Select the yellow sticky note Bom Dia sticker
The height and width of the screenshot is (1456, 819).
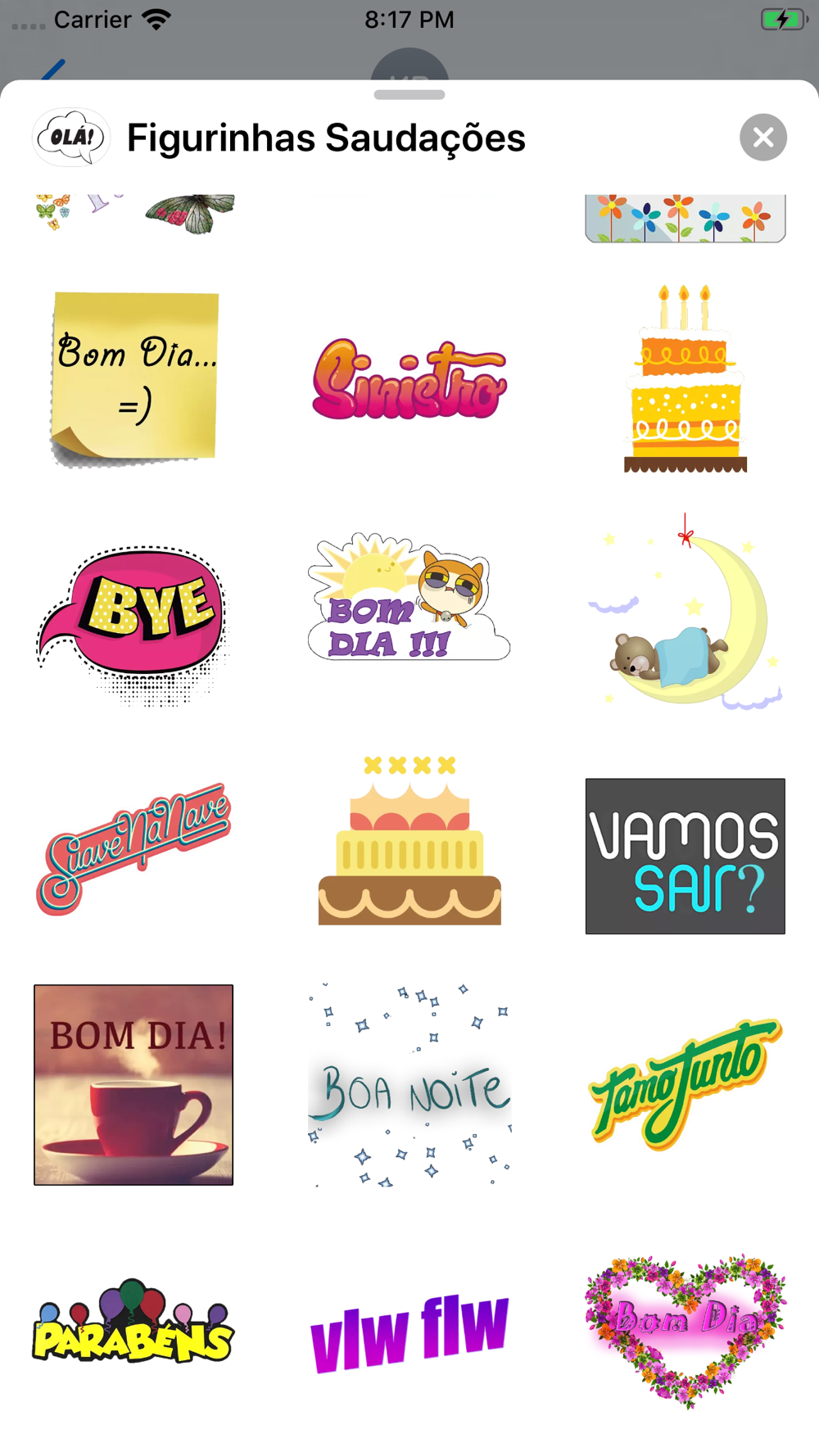tap(134, 380)
